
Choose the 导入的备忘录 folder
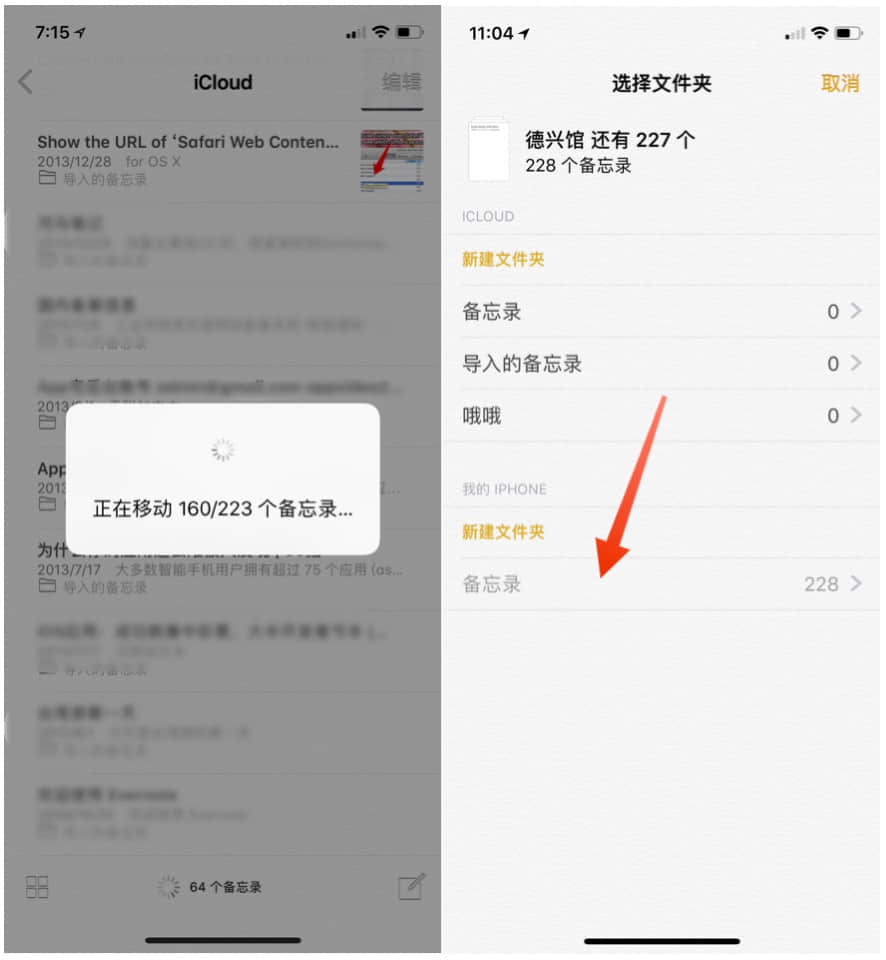point(660,364)
